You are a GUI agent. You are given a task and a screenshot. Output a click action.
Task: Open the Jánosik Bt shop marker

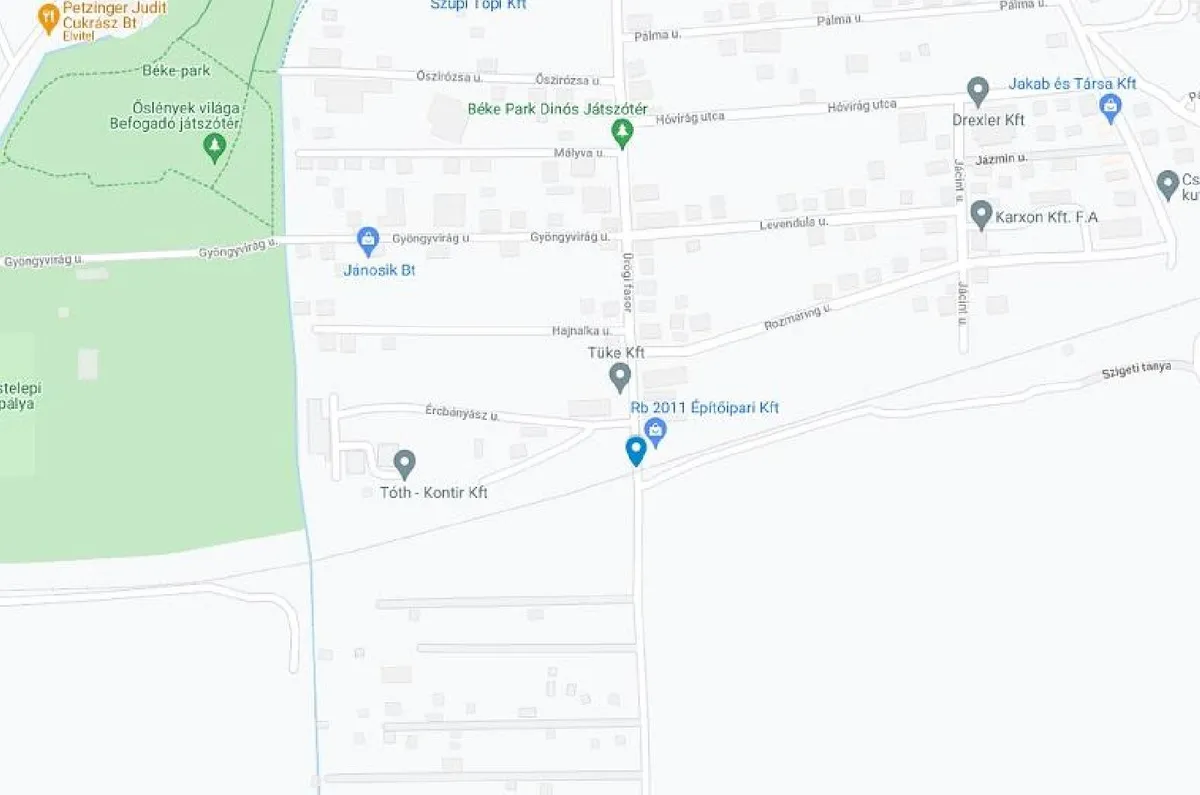368,239
